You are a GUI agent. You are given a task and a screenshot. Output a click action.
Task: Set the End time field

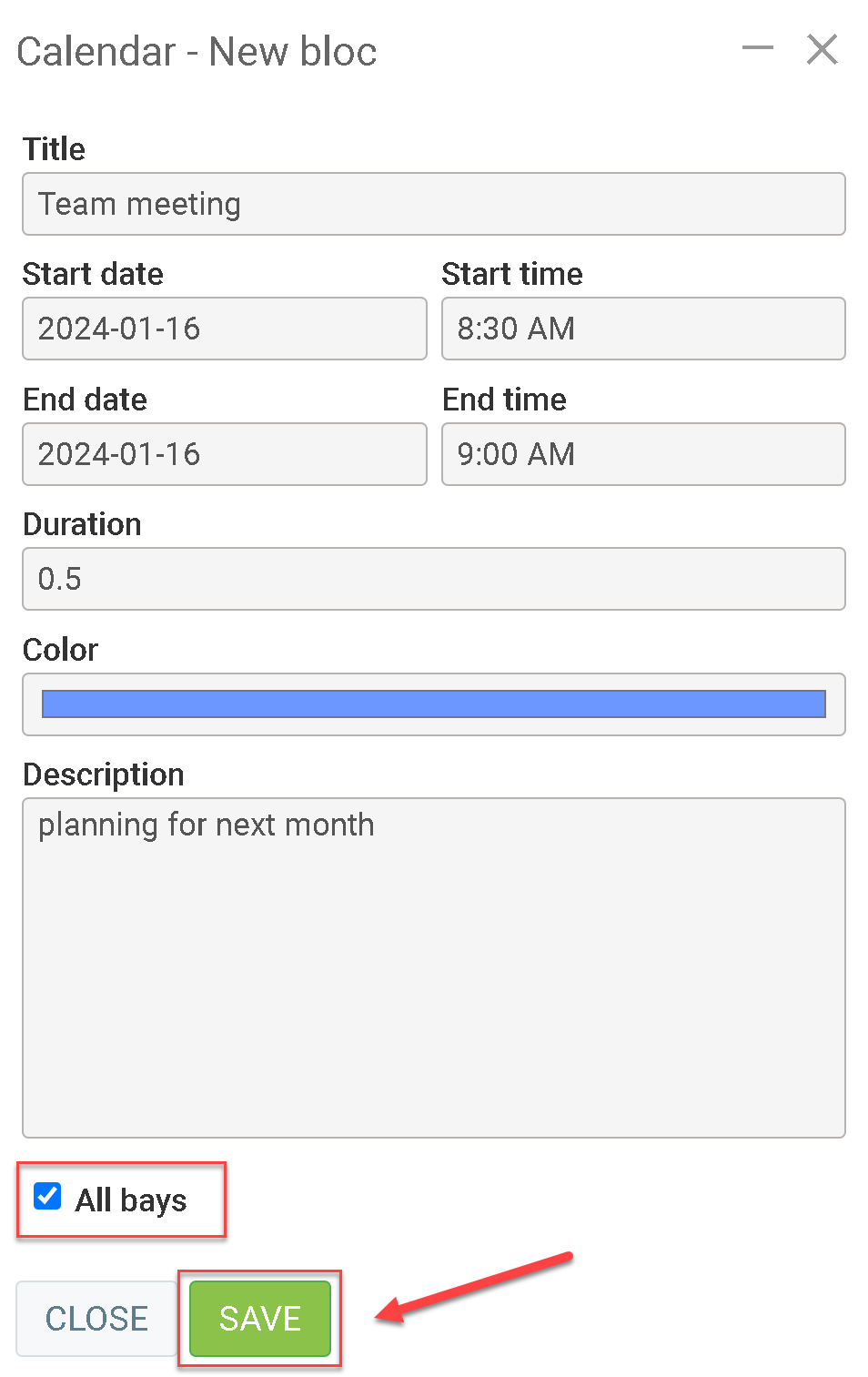click(642, 454)
